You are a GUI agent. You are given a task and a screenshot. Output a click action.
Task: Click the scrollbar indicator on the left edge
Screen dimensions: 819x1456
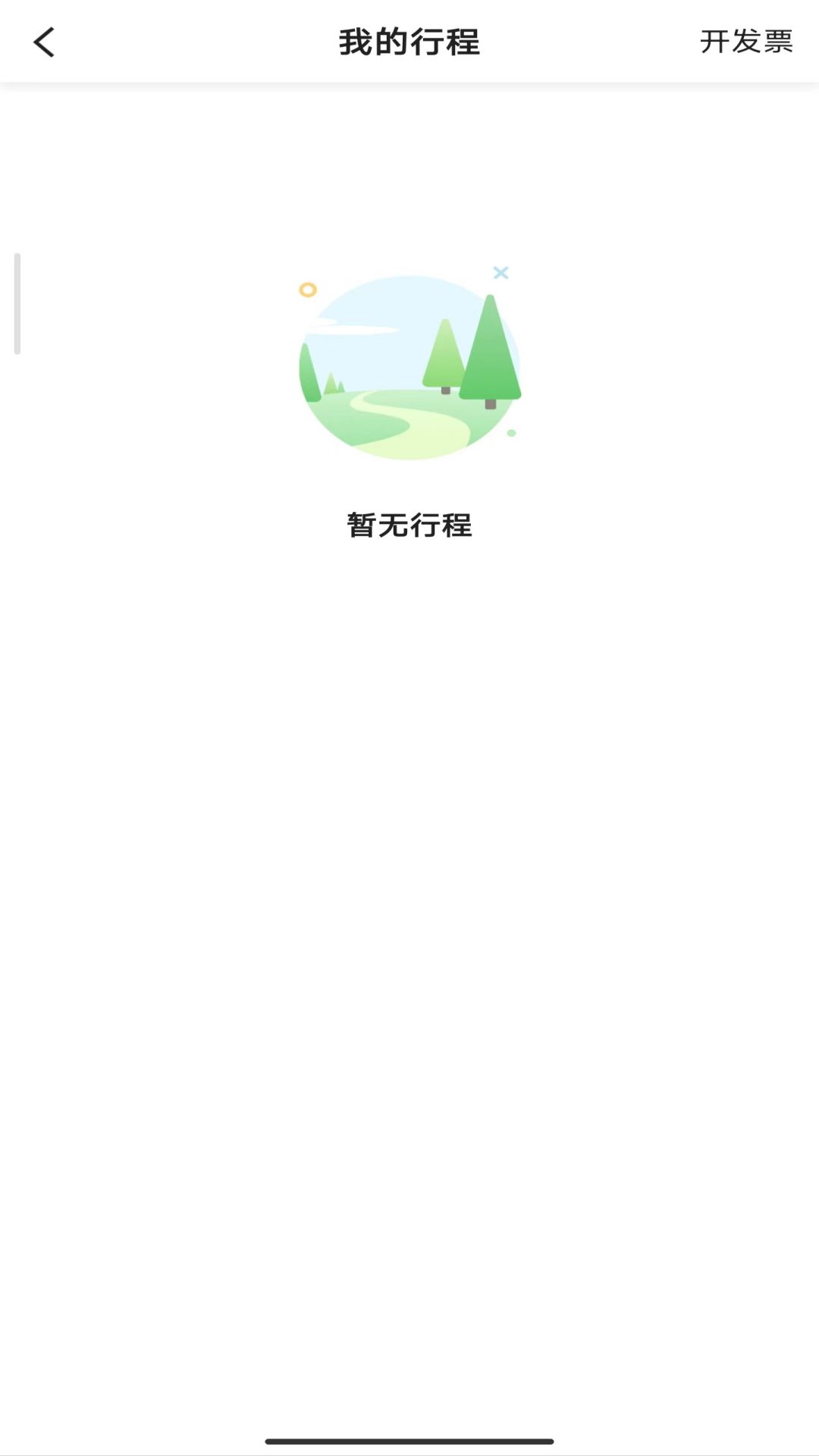[x=16, y=300]
